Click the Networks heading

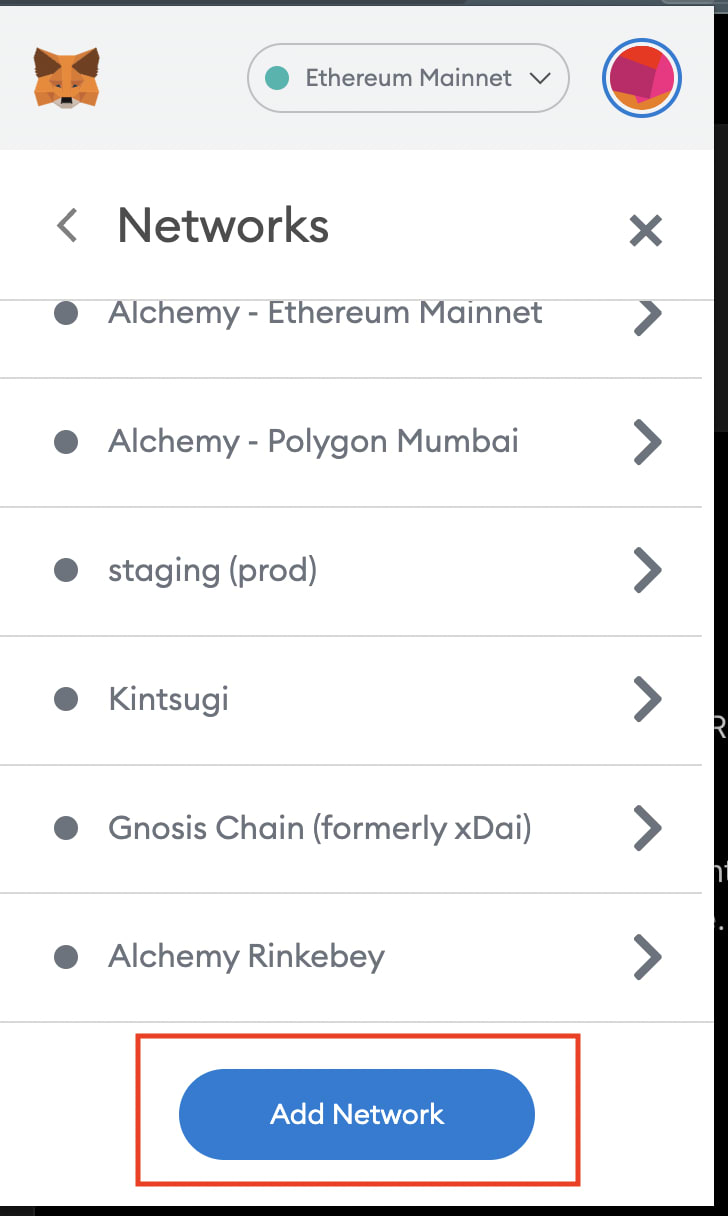coord(223,226)
